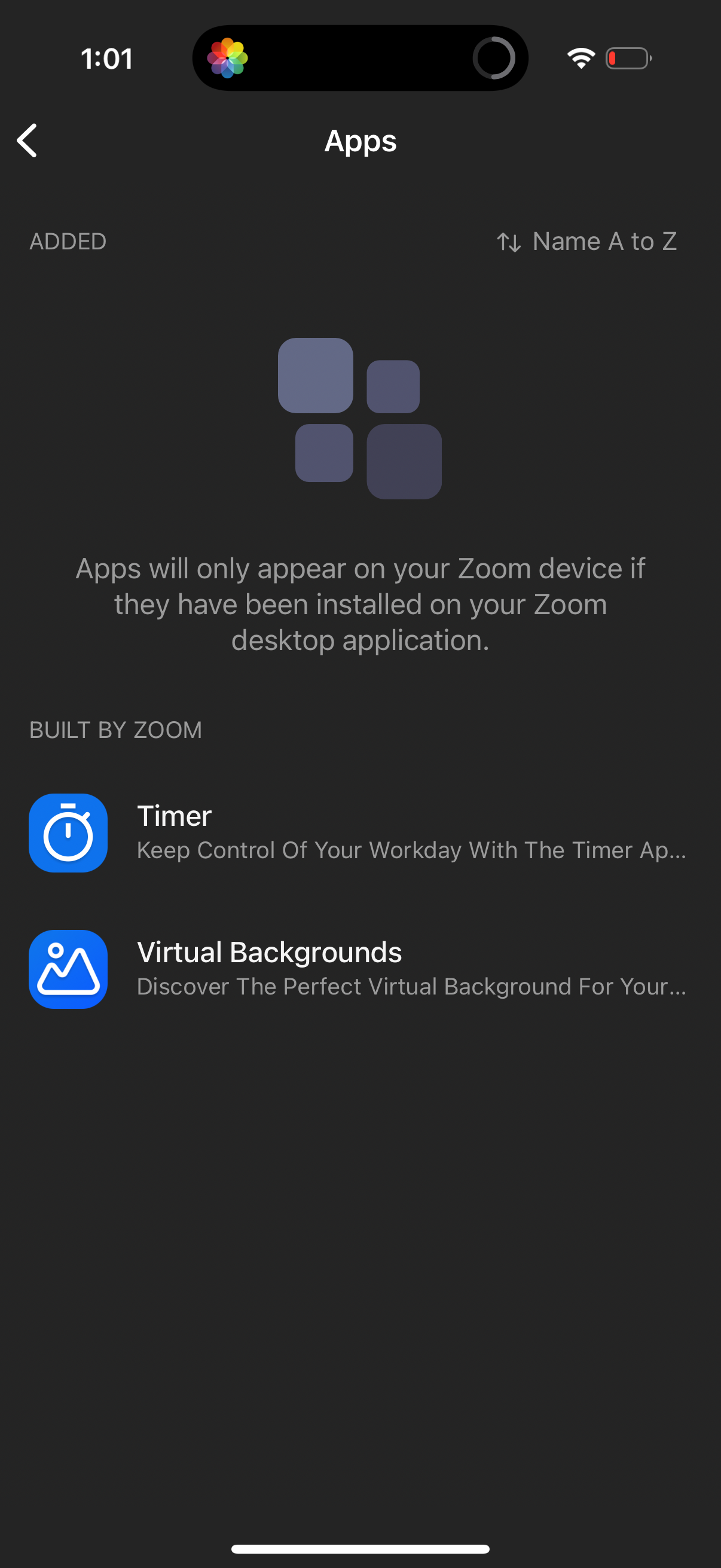Open the Timer app entry
The image size is (721, 1568).
[x=360, y=832]
